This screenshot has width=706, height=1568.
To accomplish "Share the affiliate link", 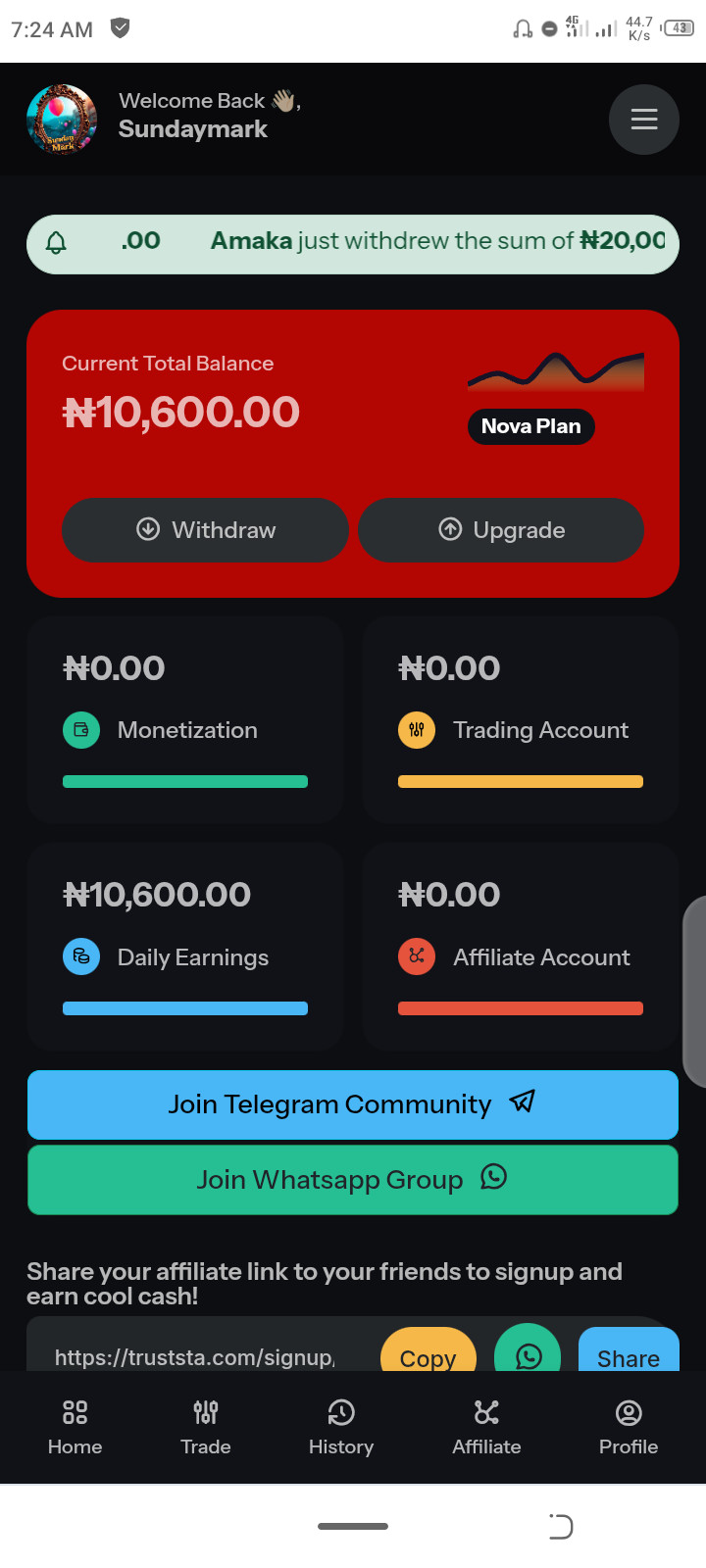I will 629,1353.
